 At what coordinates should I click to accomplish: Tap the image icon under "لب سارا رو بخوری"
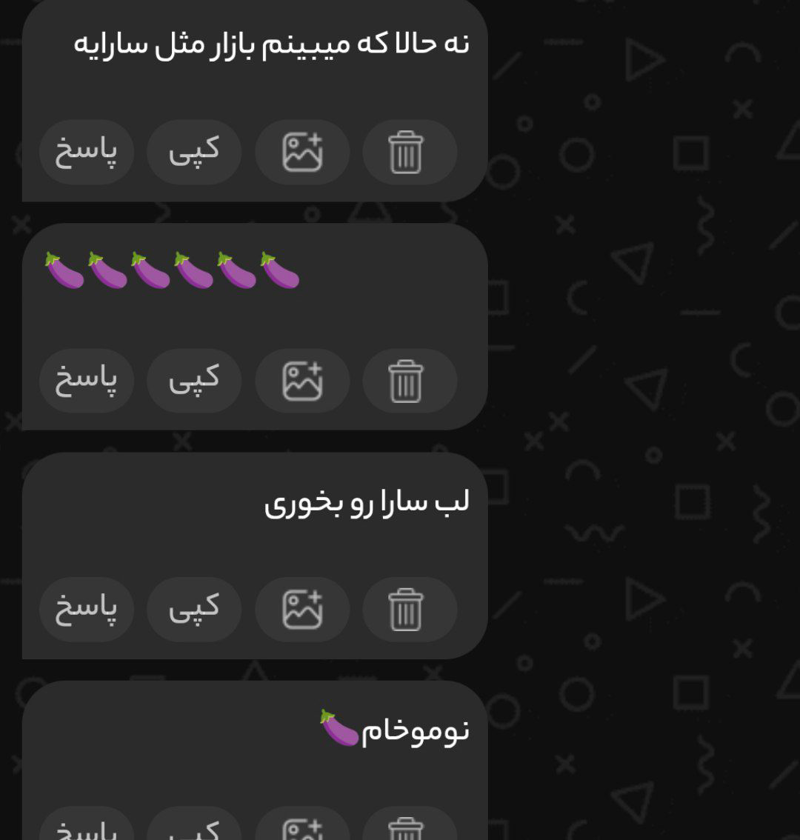pyautogui.click(x=302, y=609)
